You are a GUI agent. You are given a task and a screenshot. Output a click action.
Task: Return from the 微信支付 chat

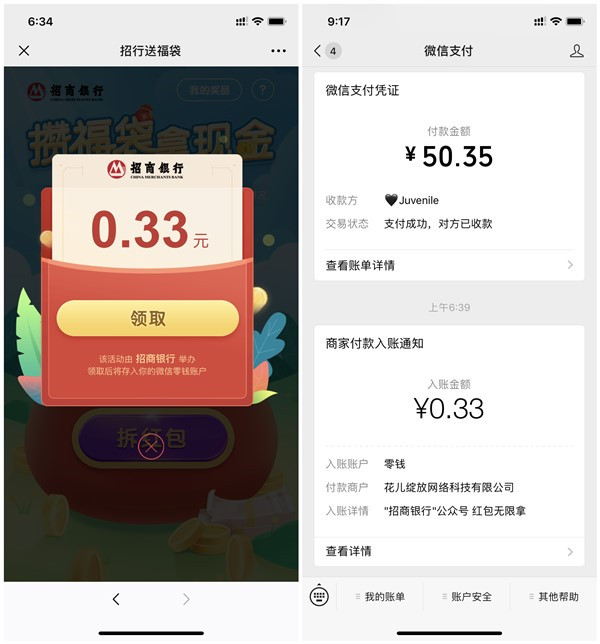coord(320,51)
